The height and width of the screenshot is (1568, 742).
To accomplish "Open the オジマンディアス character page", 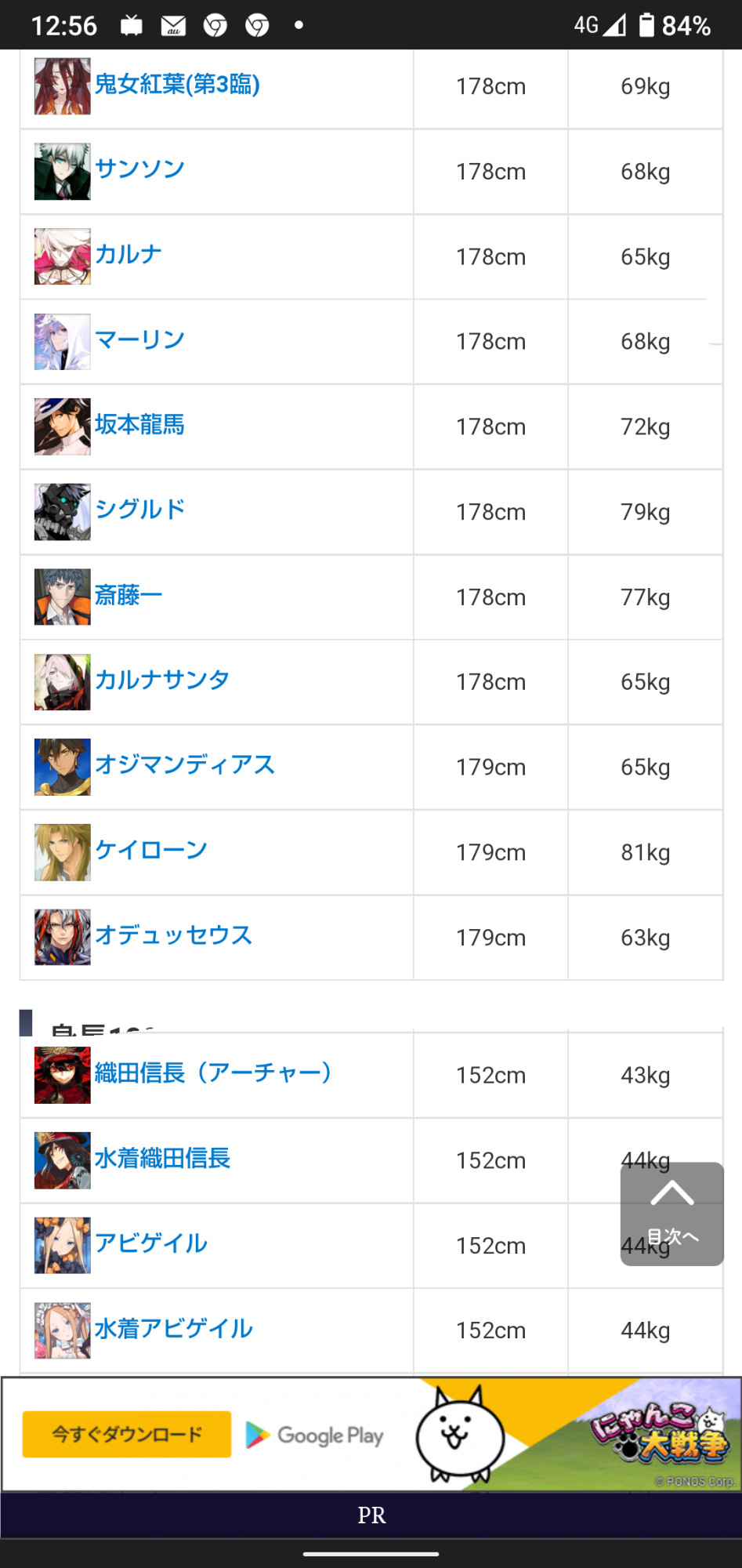I will [x=185, y=765].
